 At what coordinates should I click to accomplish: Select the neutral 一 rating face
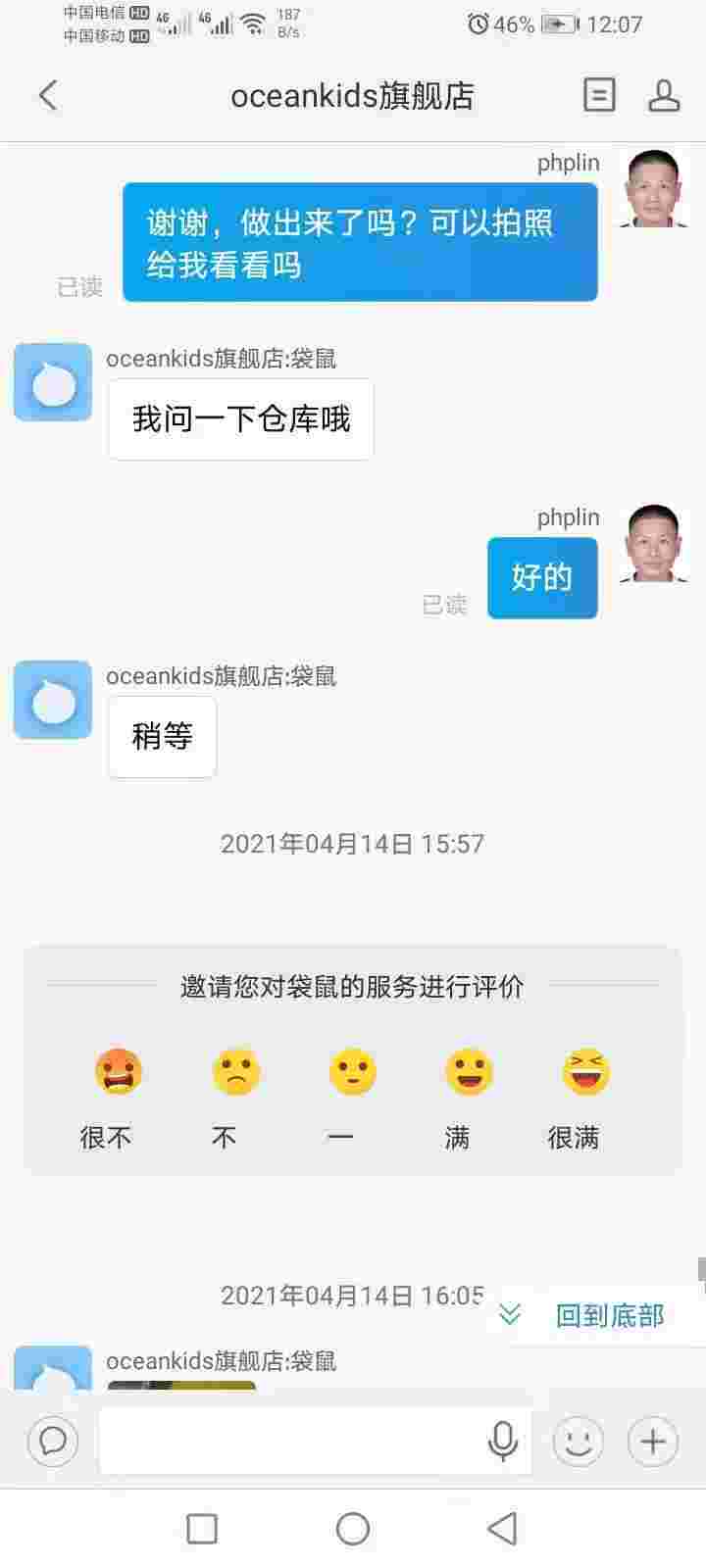[352, 1071]
